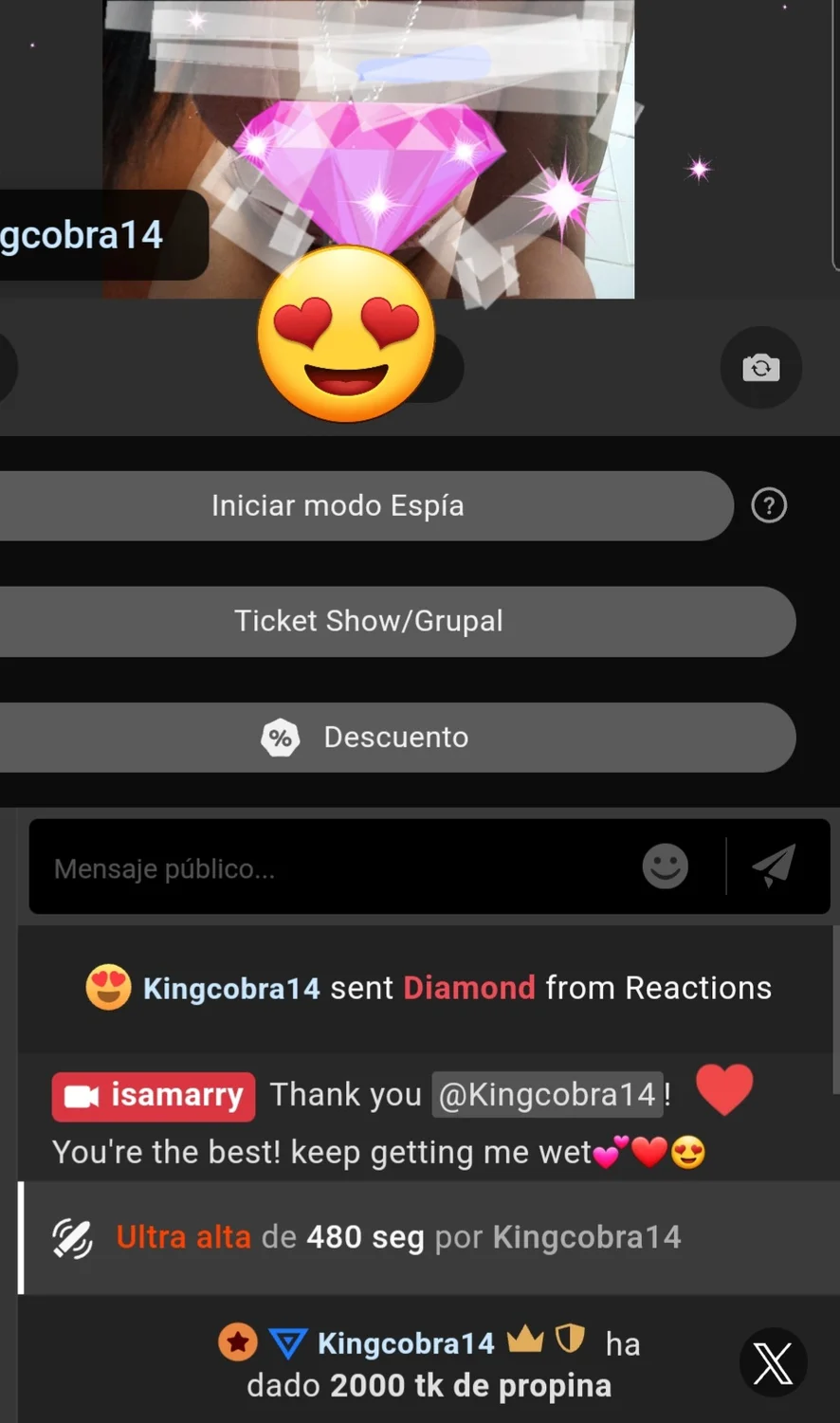Screen dimensions: 840x1423
Task: Open the emoji picker in message box
Action: 665,867
